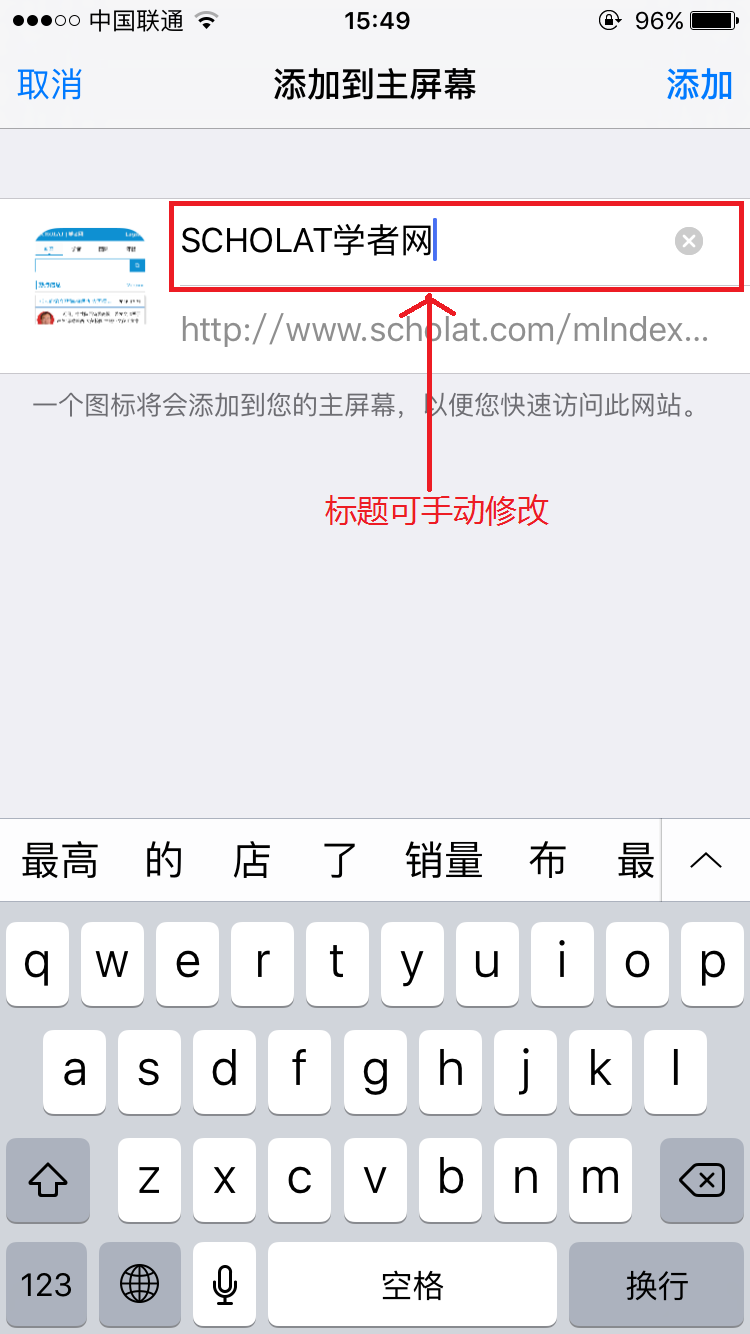
Task: Clear the title text with the x icon
Action: coord(688,241)
